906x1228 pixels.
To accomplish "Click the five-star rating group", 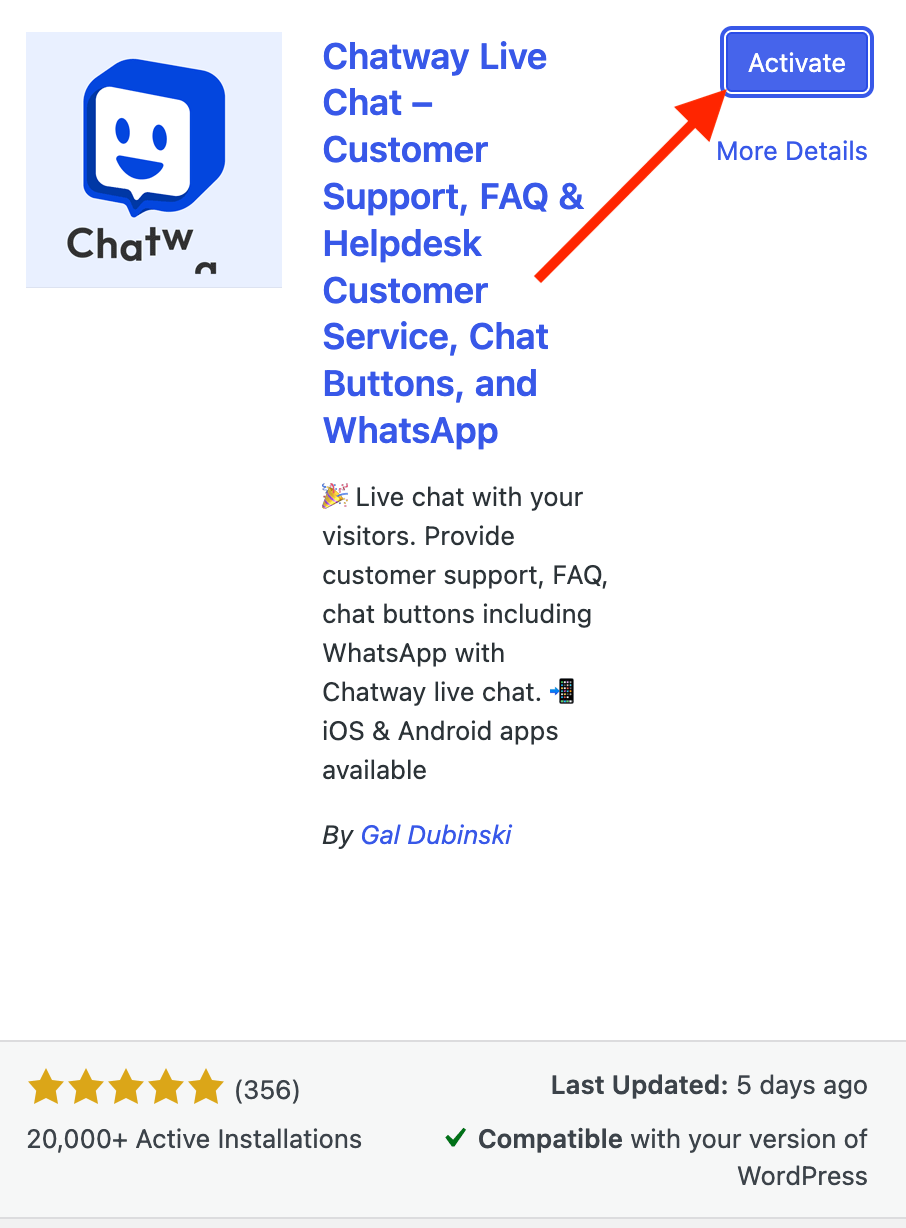I will tap(127, 1086).
